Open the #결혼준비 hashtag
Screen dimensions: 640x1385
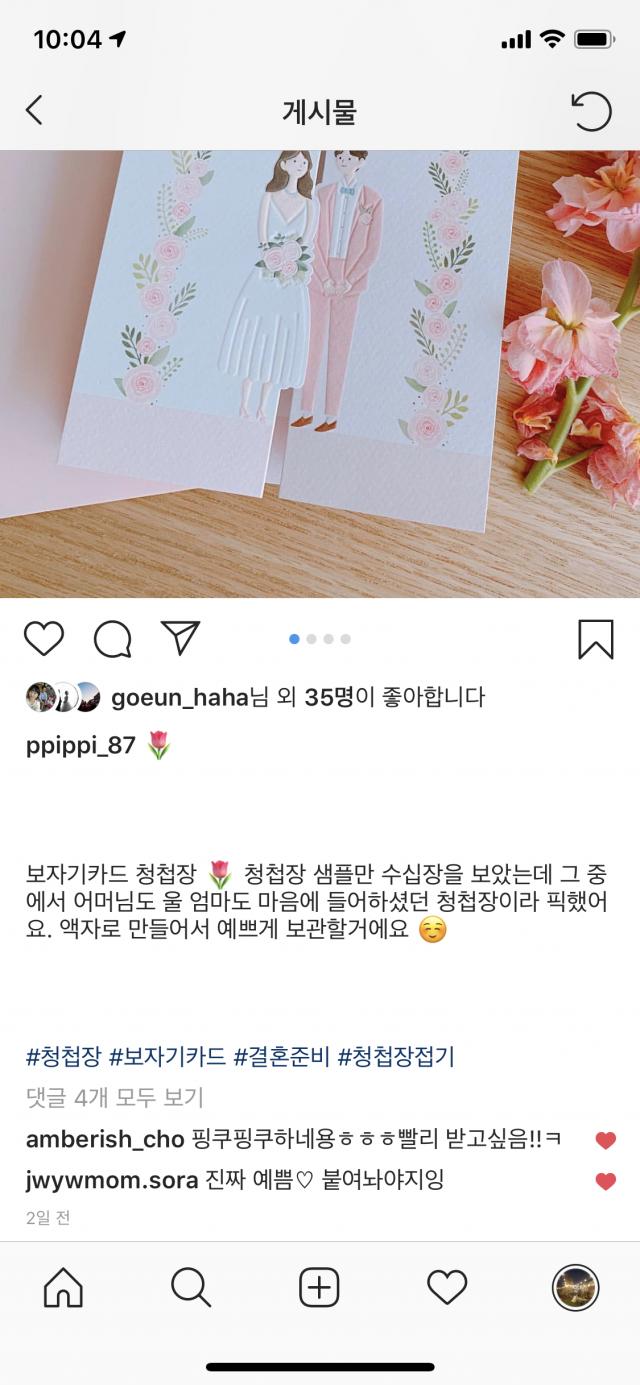(x=282, y=1056)
